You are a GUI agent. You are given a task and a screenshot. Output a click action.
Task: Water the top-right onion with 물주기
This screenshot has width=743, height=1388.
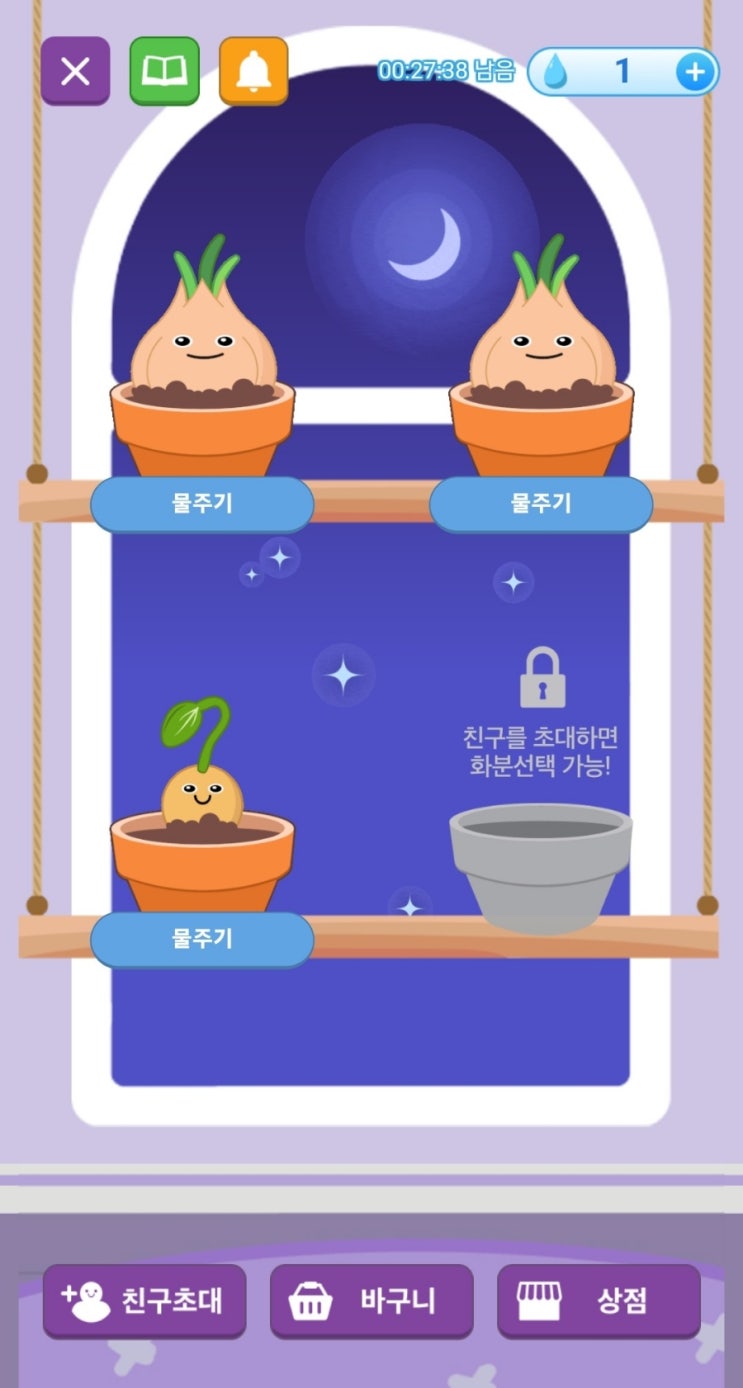[541, 504]
